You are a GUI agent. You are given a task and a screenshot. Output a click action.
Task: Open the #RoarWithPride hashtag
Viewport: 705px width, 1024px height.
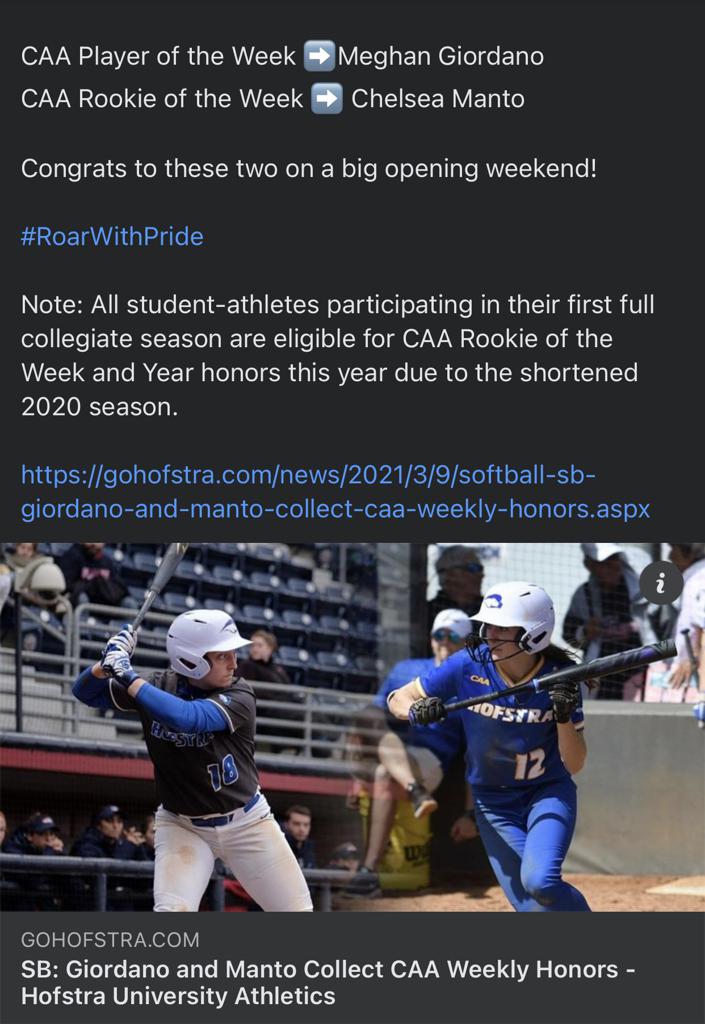click(112, 237)
